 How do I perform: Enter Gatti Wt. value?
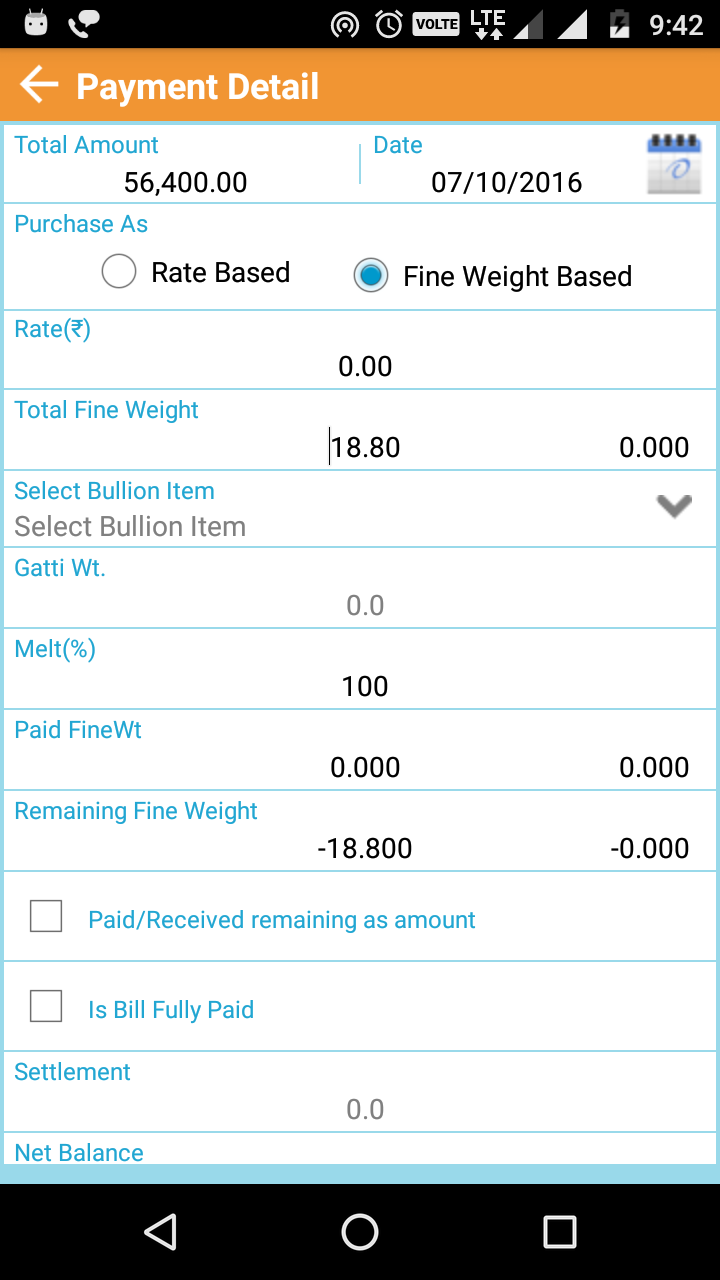[x=364, y=605]
